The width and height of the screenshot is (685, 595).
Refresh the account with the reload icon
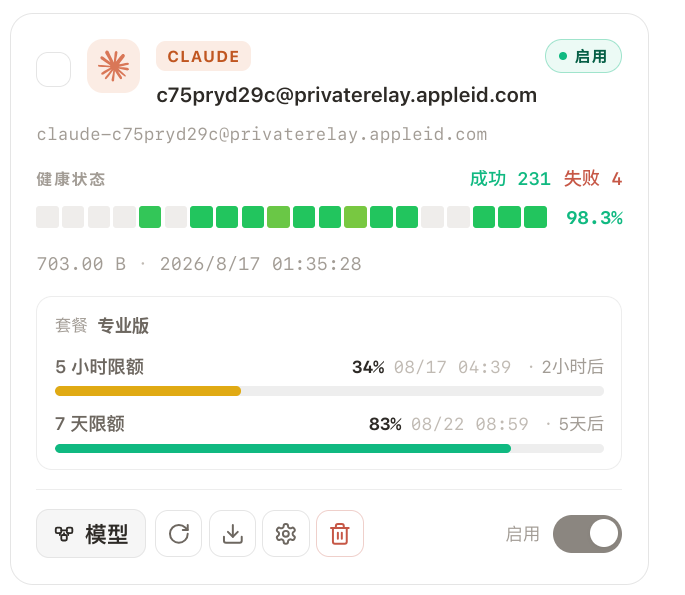click(179, 533)
